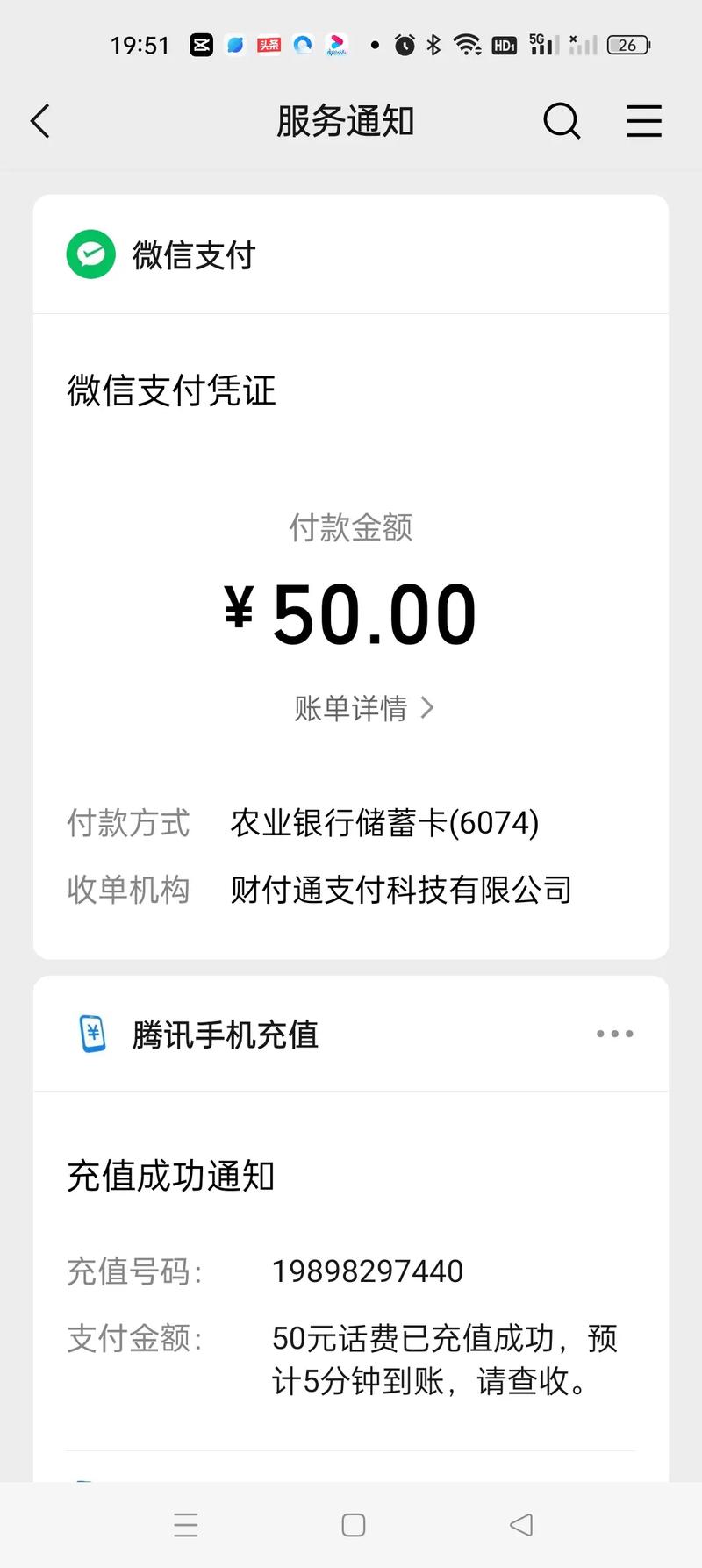Open more options for 腾讯手机充值
Viewport: 702px width, 1568px height.
click(615, 1034)
